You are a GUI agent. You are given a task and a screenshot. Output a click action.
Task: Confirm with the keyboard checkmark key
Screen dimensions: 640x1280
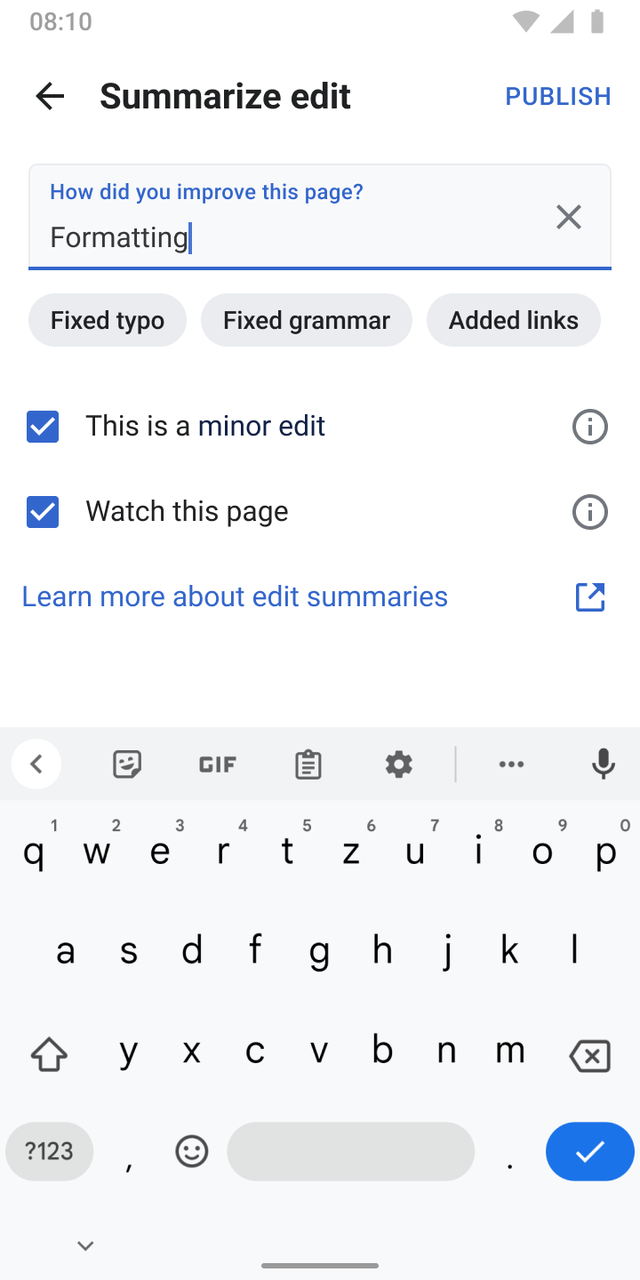point(590,1151)
